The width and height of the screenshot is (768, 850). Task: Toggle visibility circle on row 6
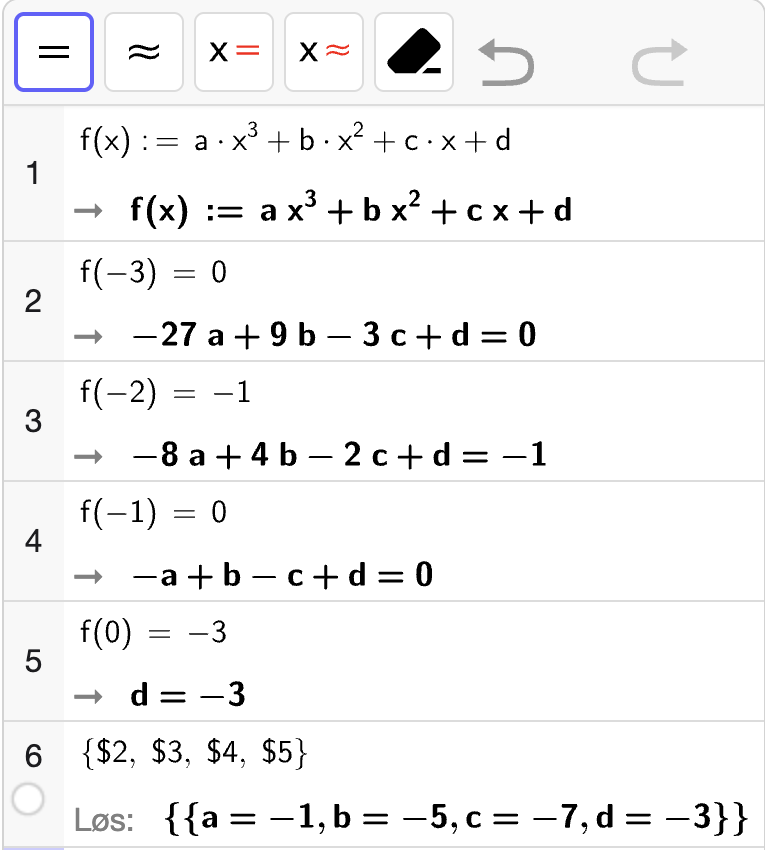click(28, 799)
